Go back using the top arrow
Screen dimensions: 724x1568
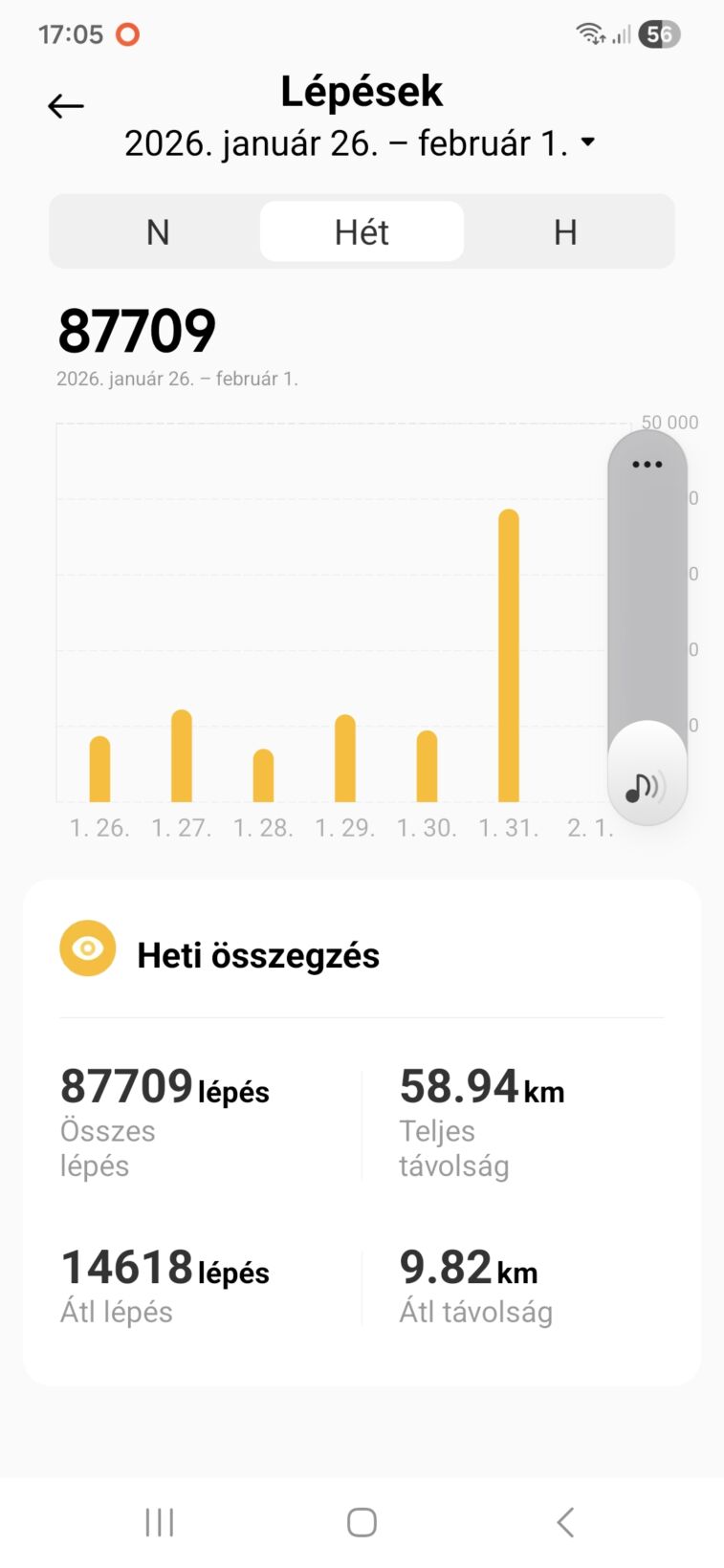[x=66, y=106]
